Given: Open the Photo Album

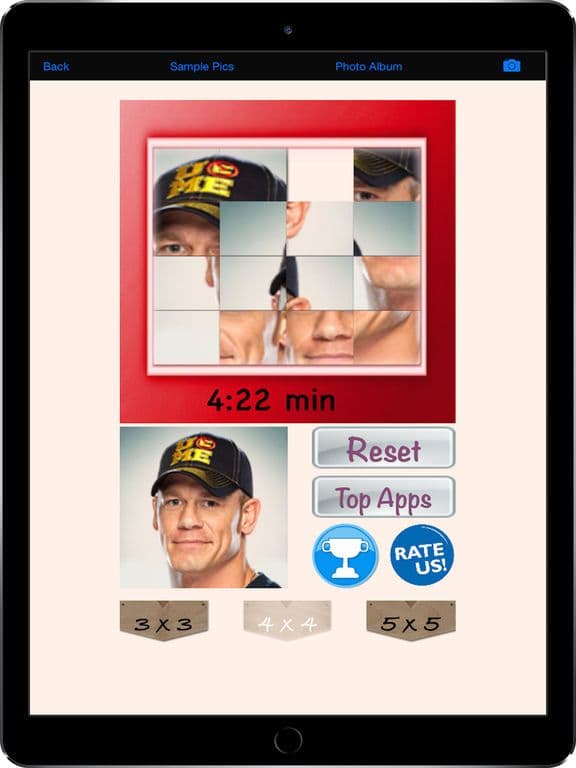Looking at the screenshot, I should point(369,67).
